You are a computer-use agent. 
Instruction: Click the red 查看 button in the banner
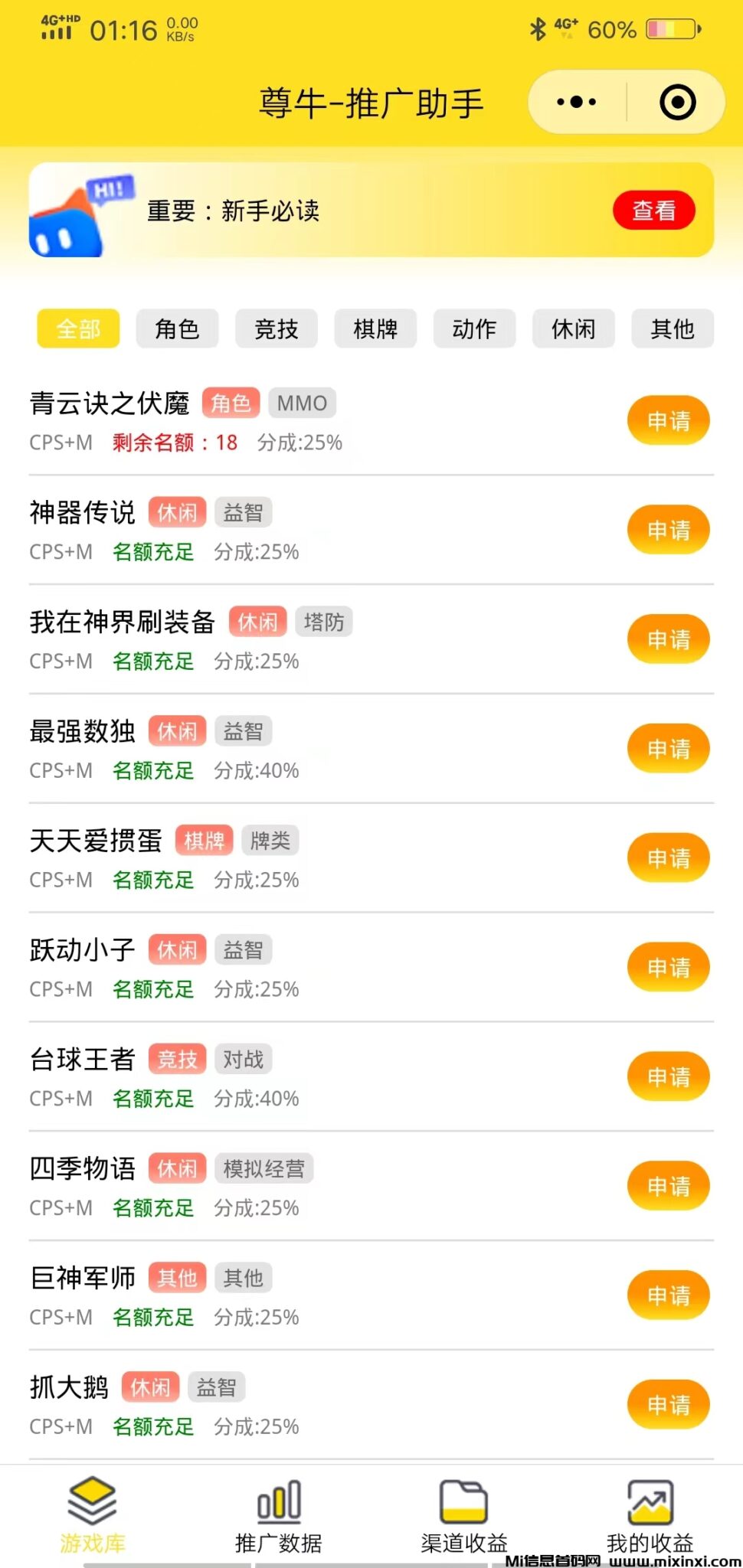[x=653, y=210]
